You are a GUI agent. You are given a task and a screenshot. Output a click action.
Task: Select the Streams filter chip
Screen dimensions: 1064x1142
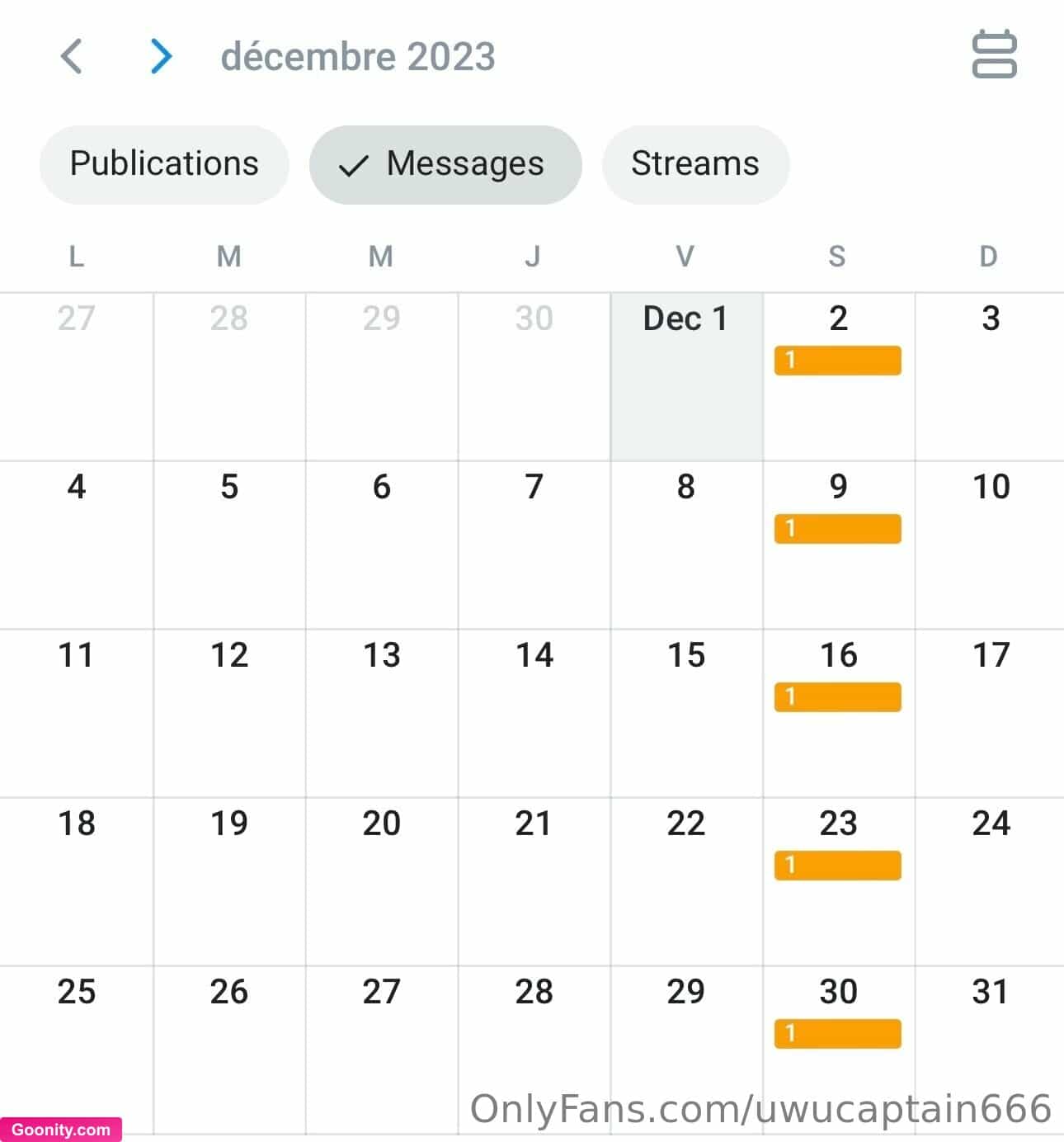click(x=695, y=164)
